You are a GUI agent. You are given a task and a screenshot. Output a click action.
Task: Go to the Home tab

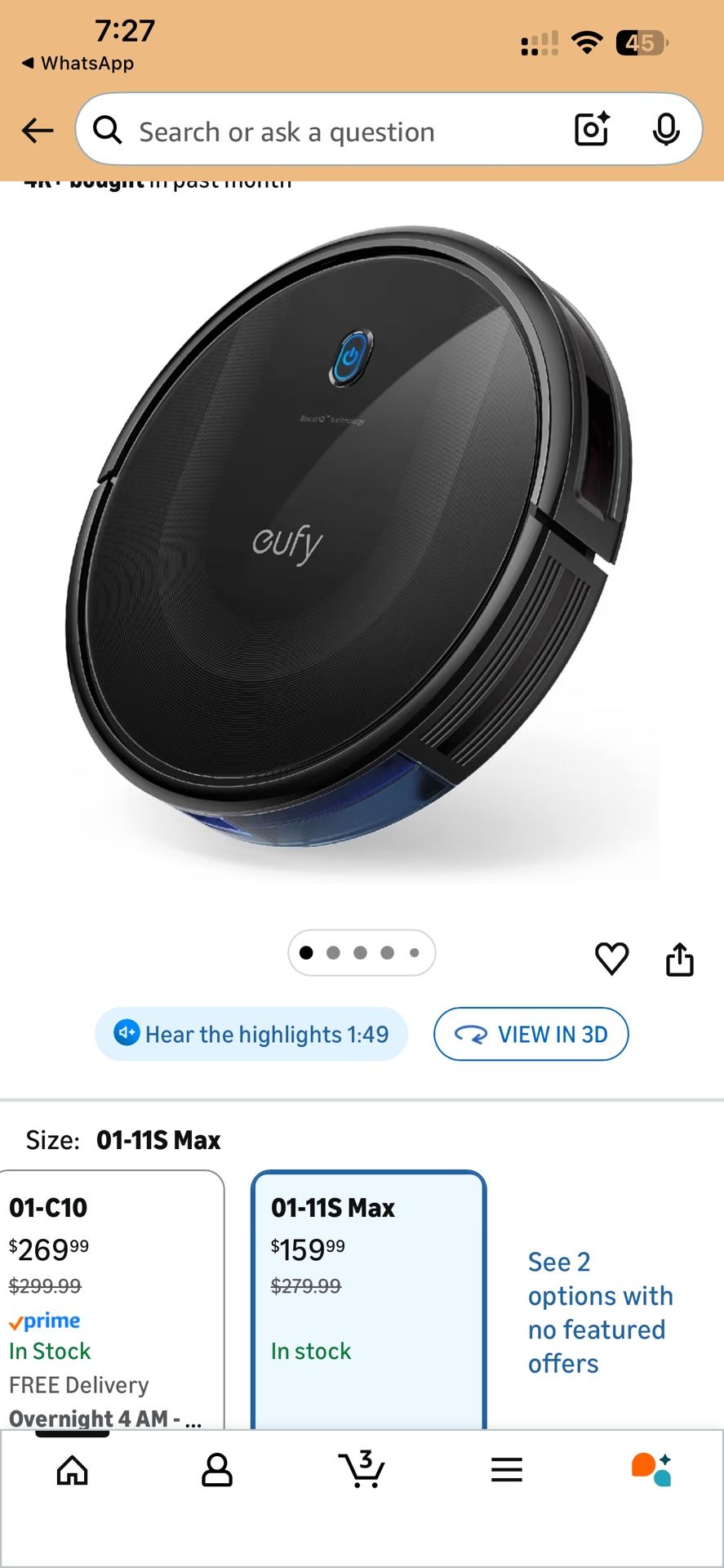tap(73, 1471)
